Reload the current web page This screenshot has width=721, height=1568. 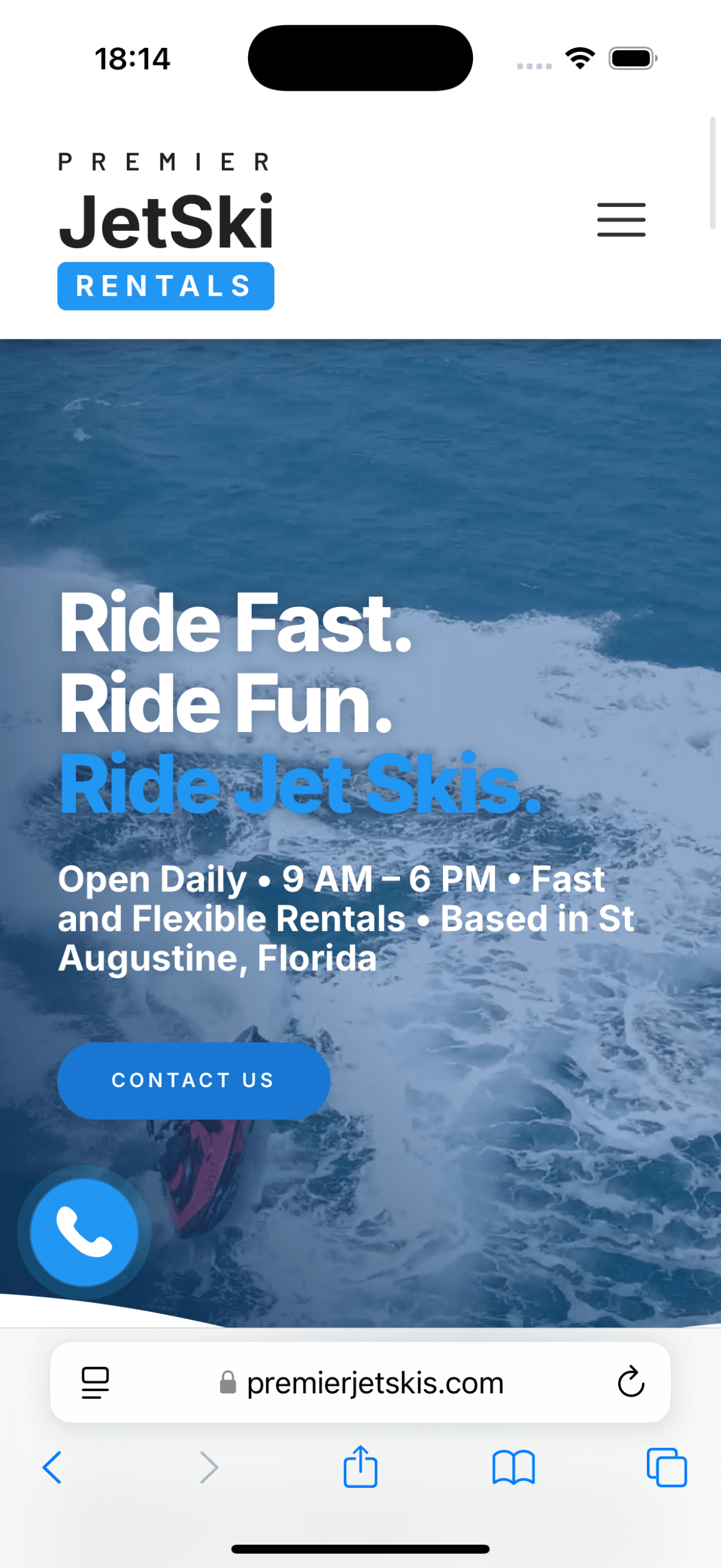630,1382
